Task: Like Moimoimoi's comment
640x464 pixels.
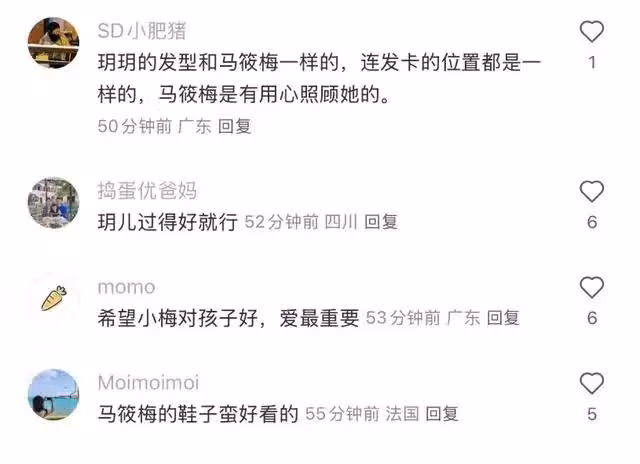Action: (592, 383)
